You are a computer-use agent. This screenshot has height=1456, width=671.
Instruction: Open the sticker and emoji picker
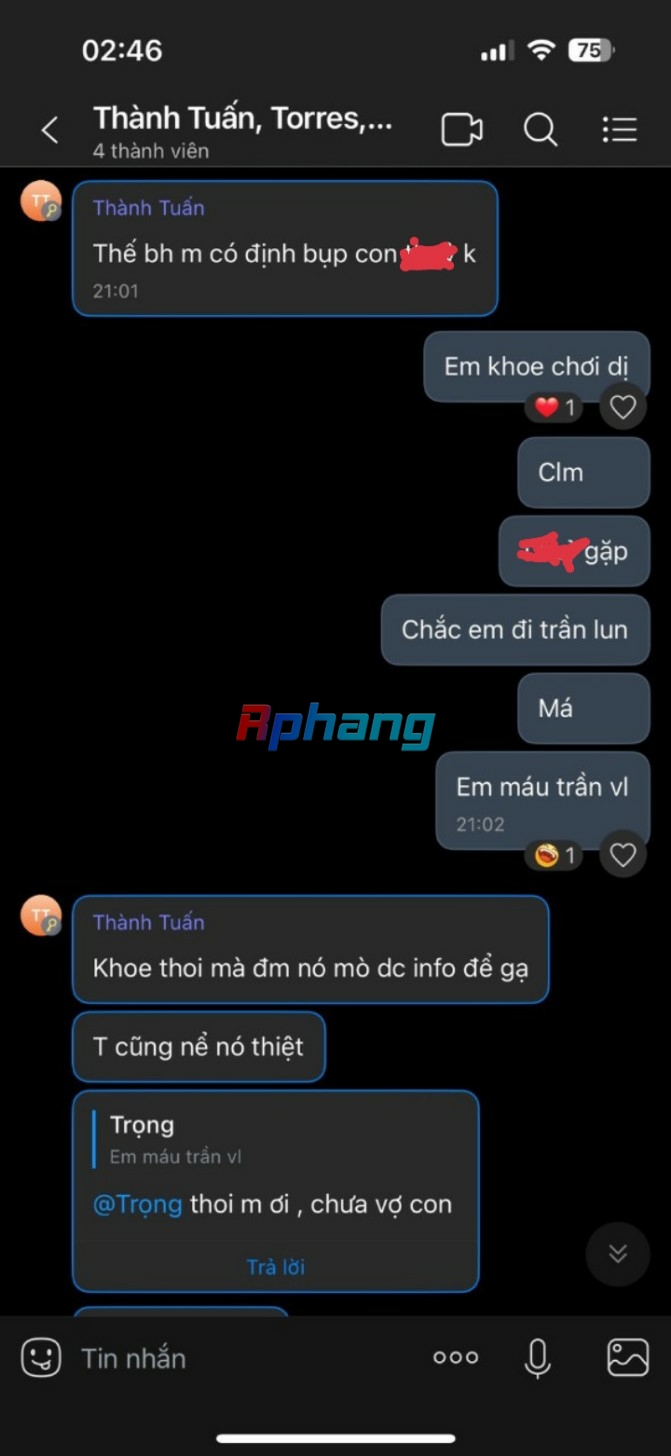coord(41,1358)
